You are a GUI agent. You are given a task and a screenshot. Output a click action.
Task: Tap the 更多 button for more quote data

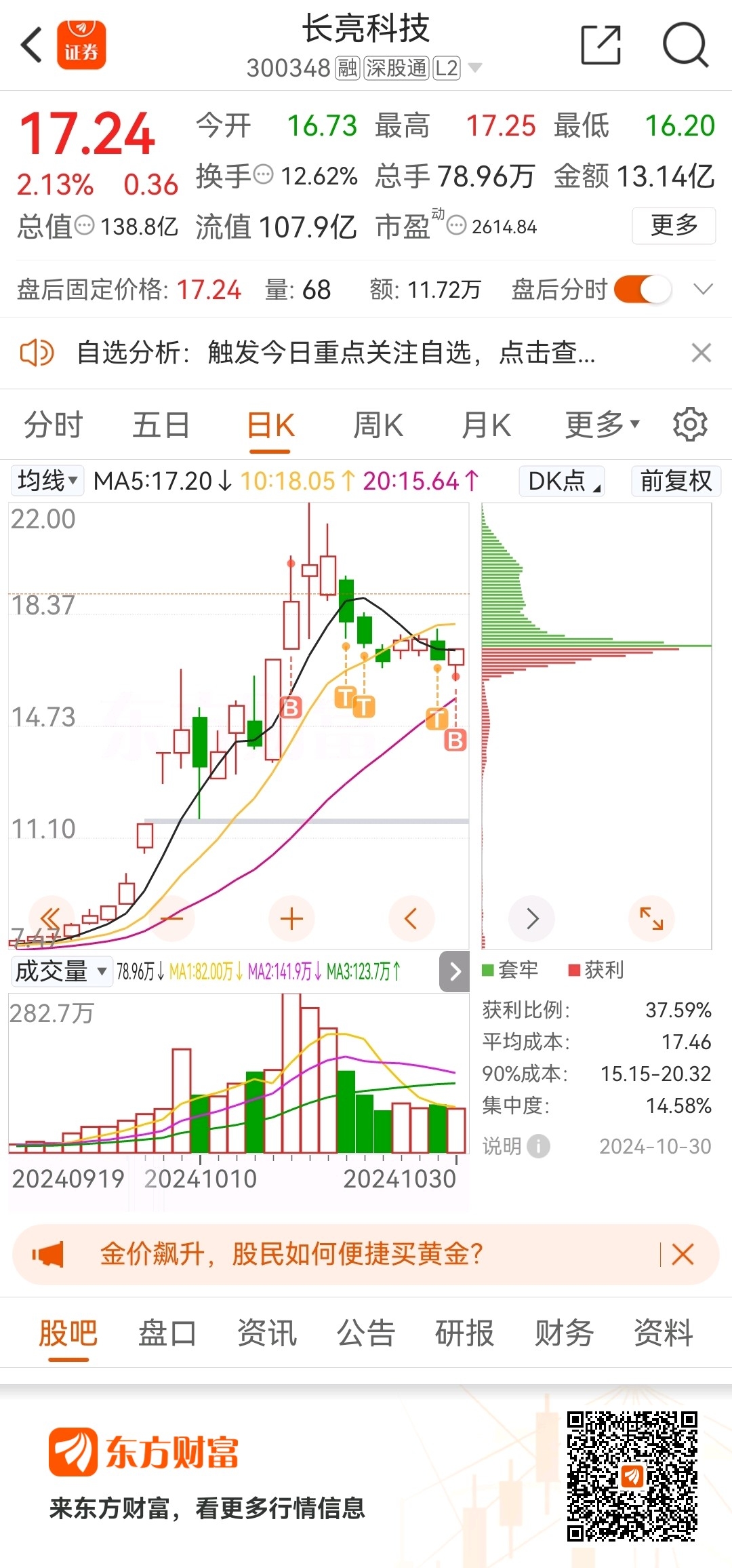tap(674, 225)
